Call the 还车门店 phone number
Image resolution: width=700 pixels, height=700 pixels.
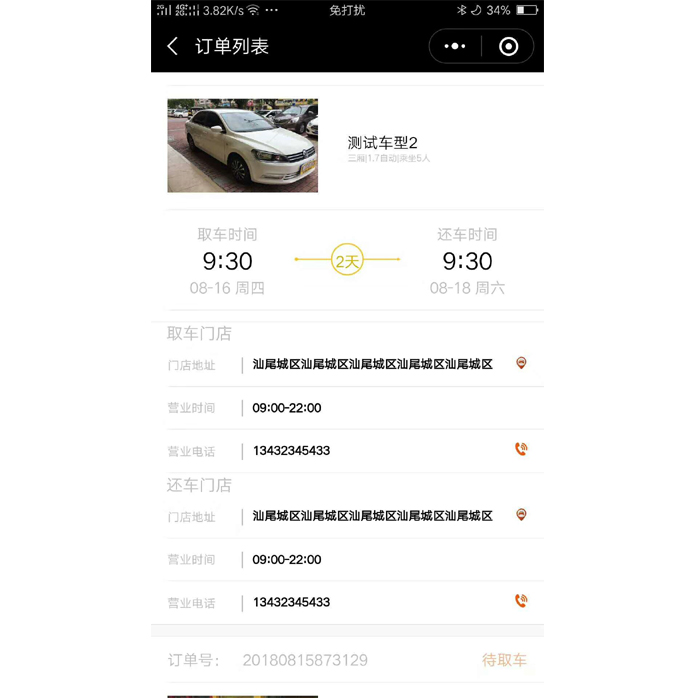click(x=521, y=601)
